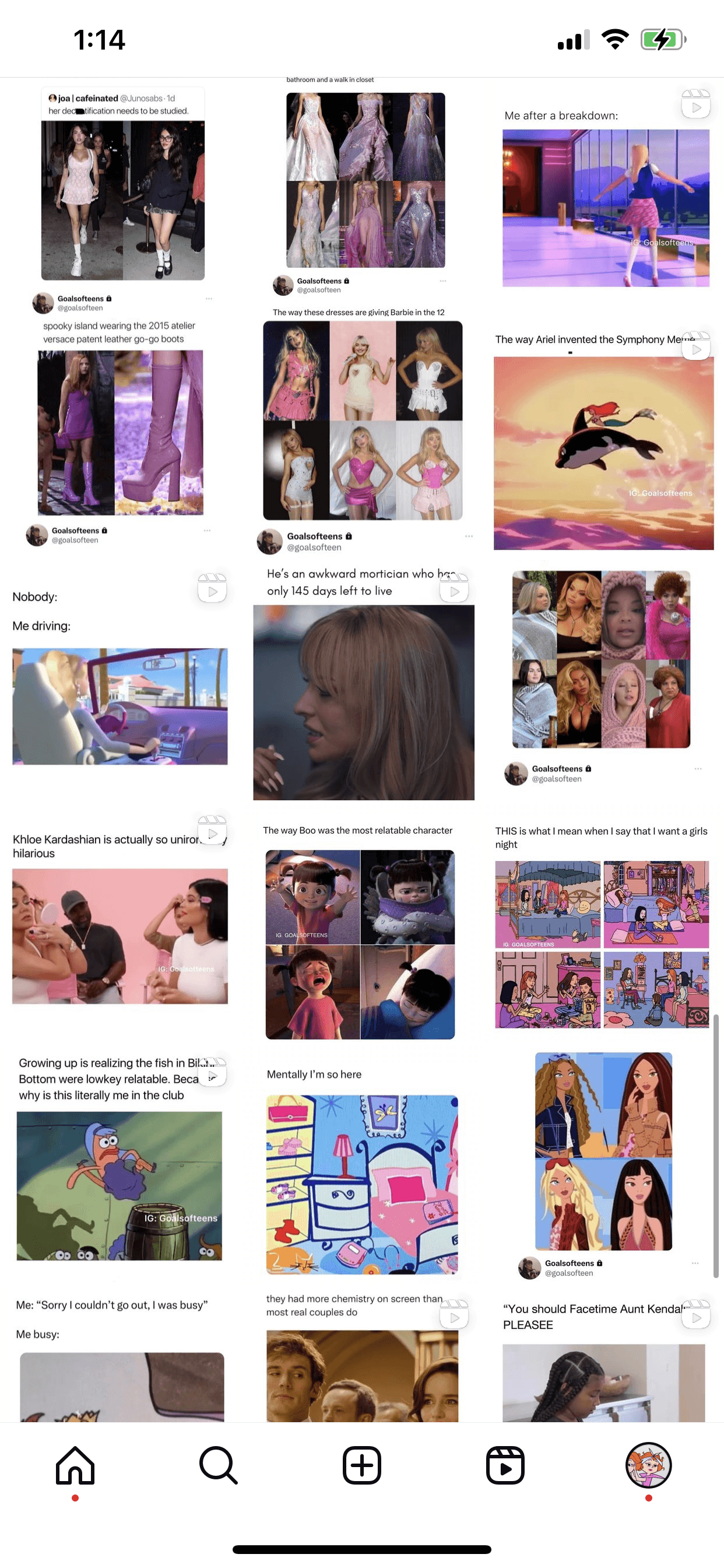
Task: Open the Search and explore tab
Action: click(219, 1465)
